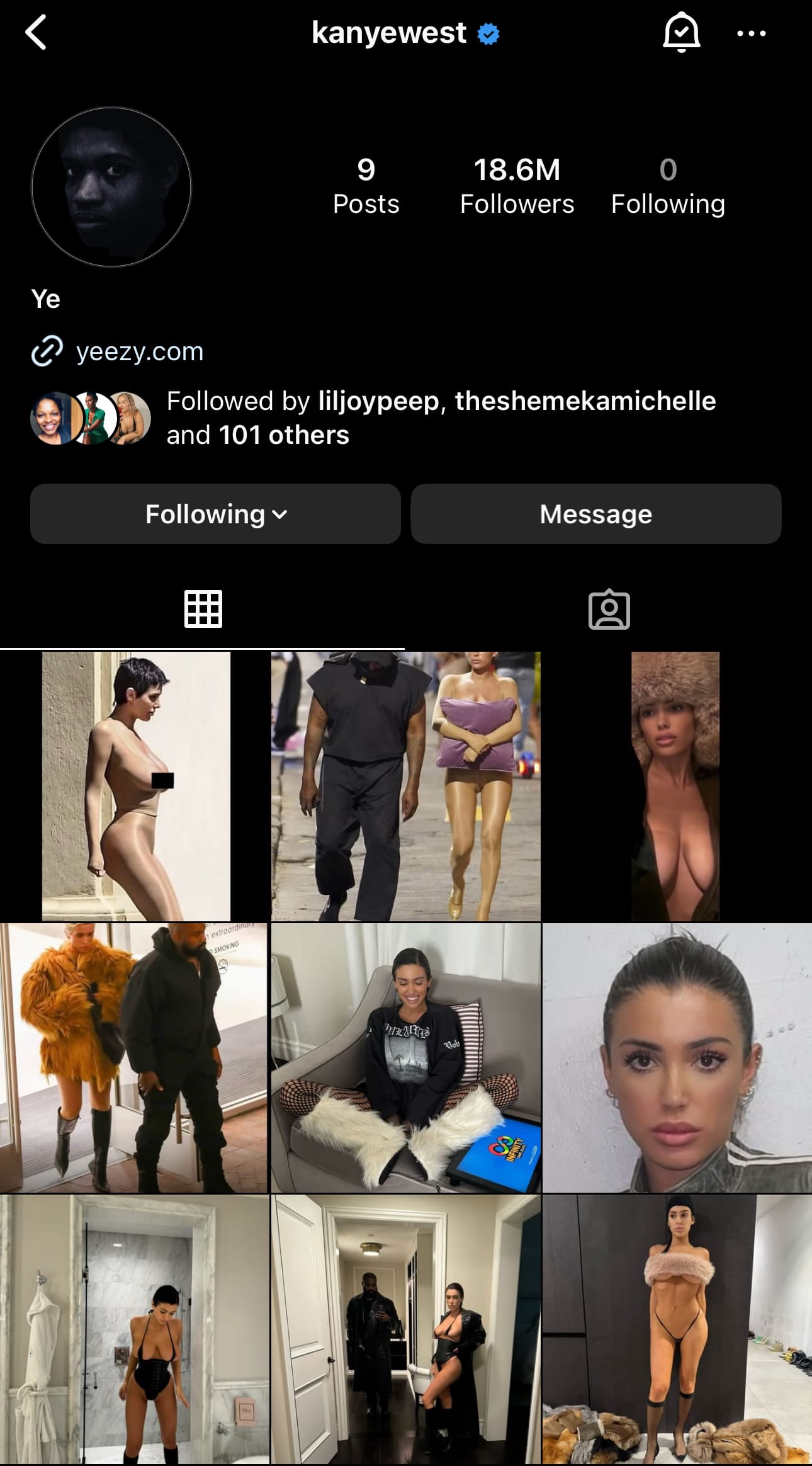
Task: Open the yeezy.com profile link
Action: click(x=139, y=351)
